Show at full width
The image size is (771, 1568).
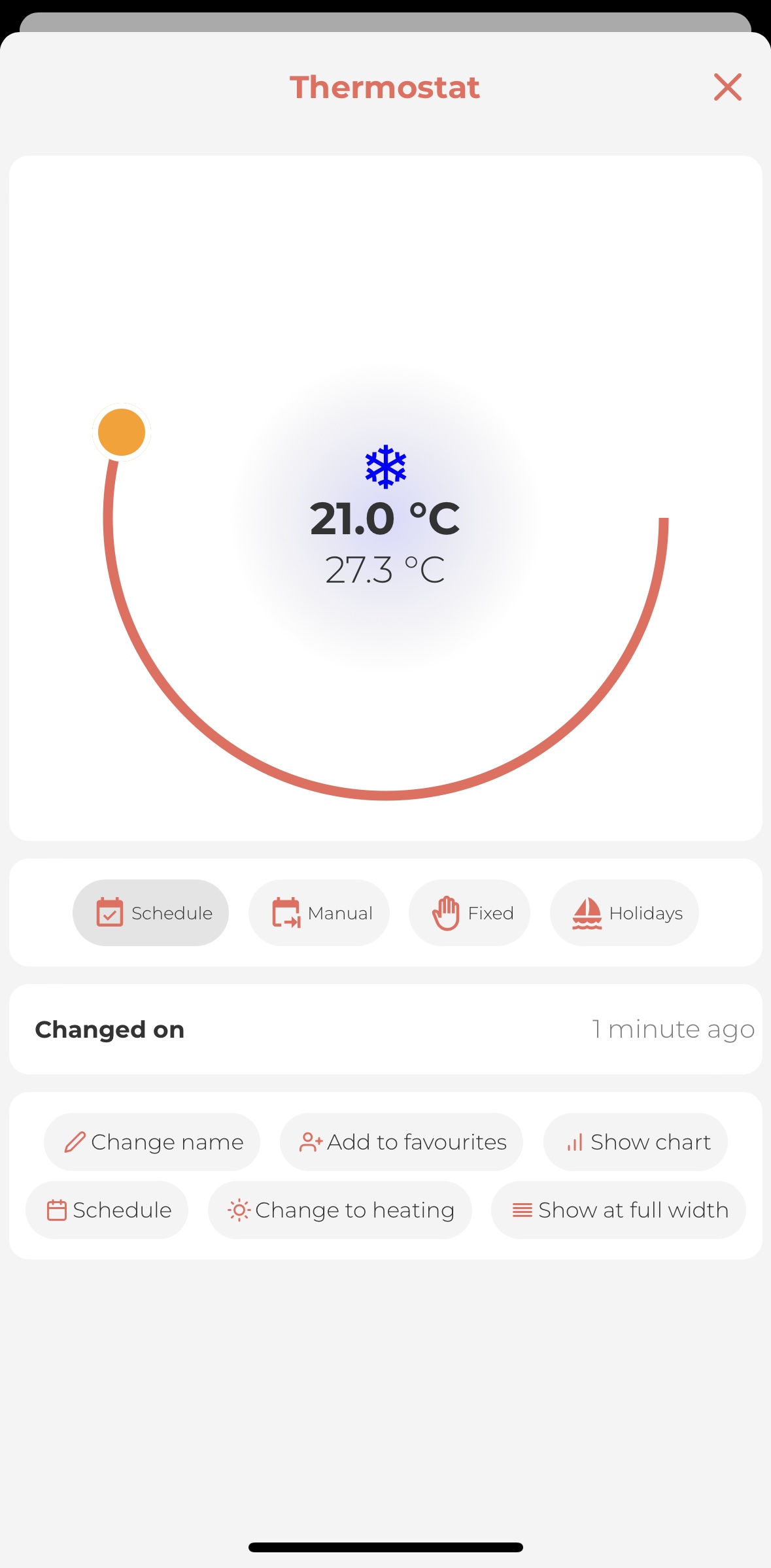[619, 1210]
